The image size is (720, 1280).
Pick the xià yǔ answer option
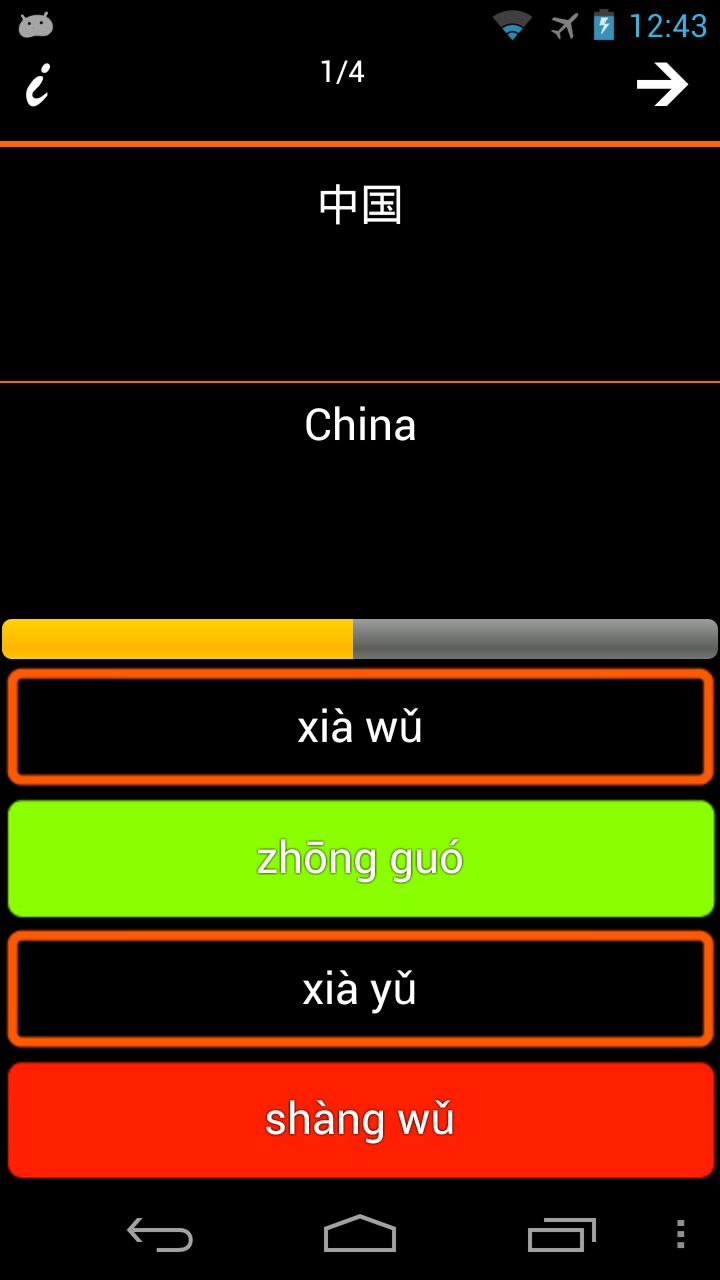tap(360, 989)
